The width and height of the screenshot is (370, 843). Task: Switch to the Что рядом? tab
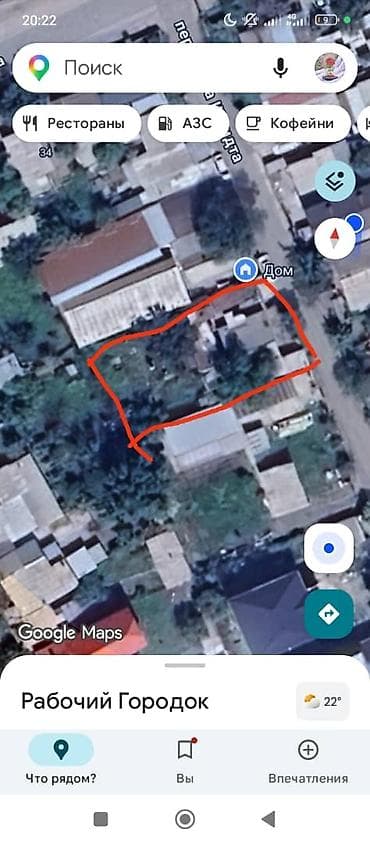(x=61, y=761)
